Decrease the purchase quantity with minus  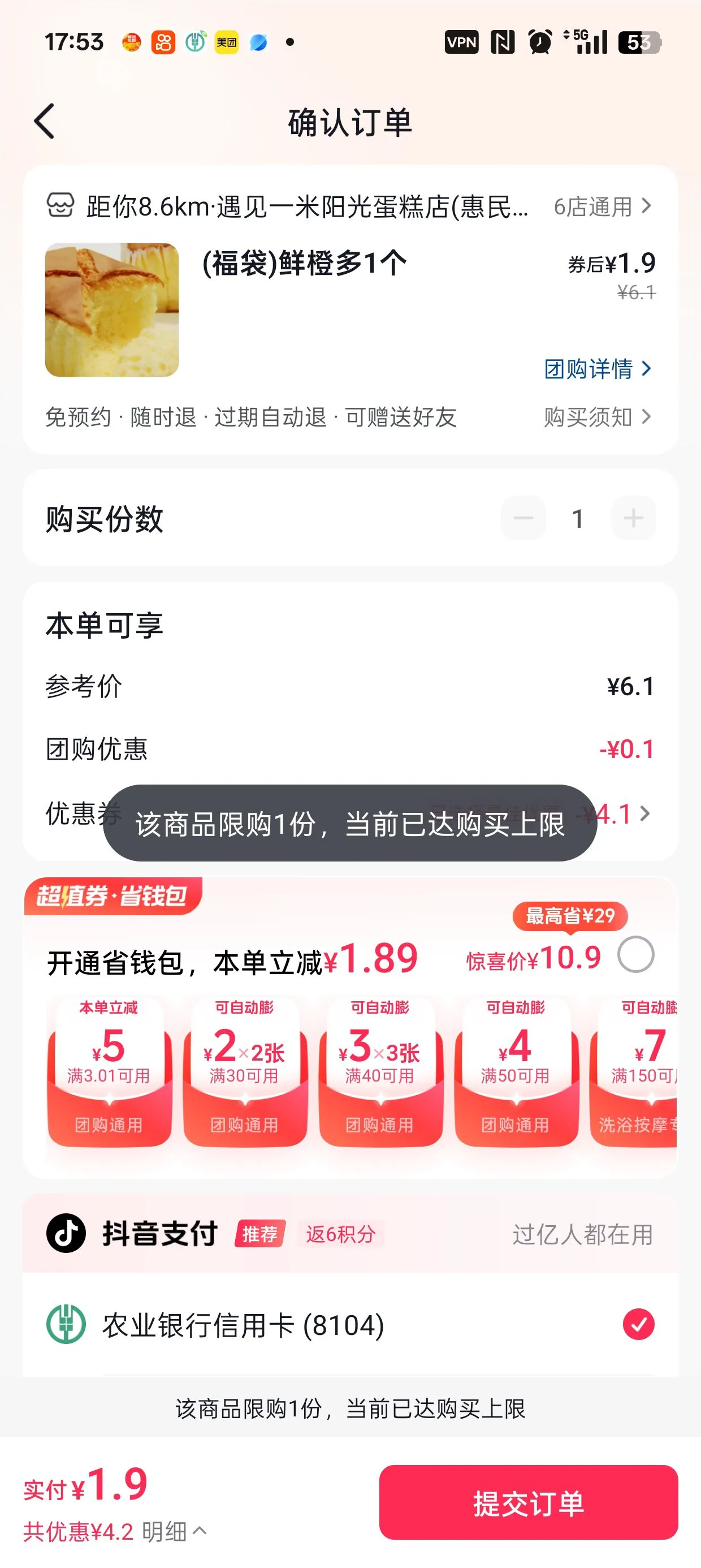click(x=523, y=518)
